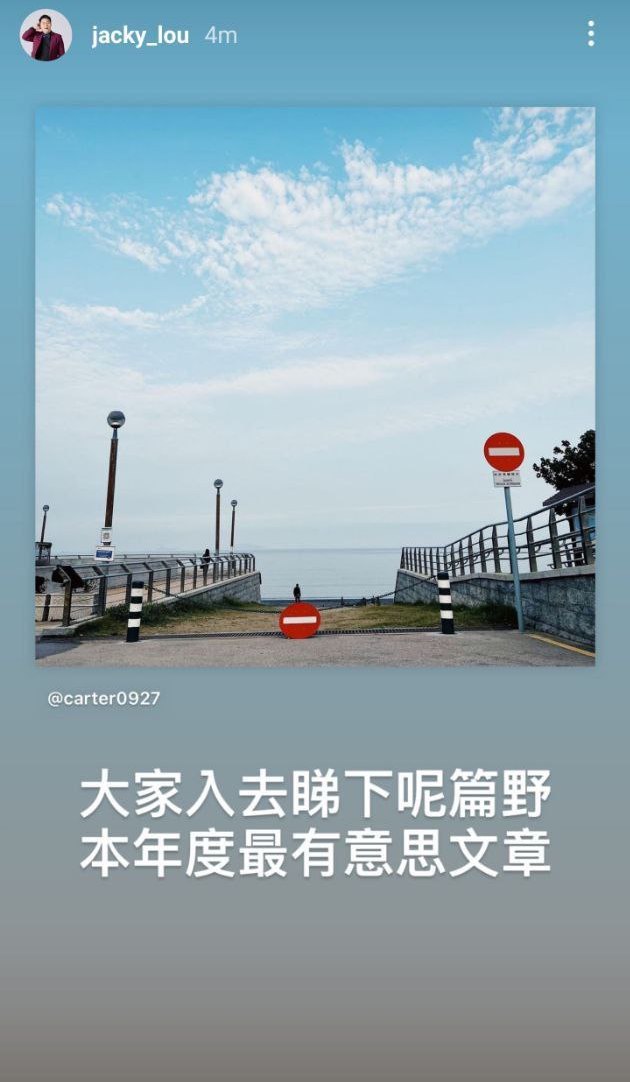Open jacky_lou's profile picture
Viewport: 630px width, 1082px height.
click(45, 36)
